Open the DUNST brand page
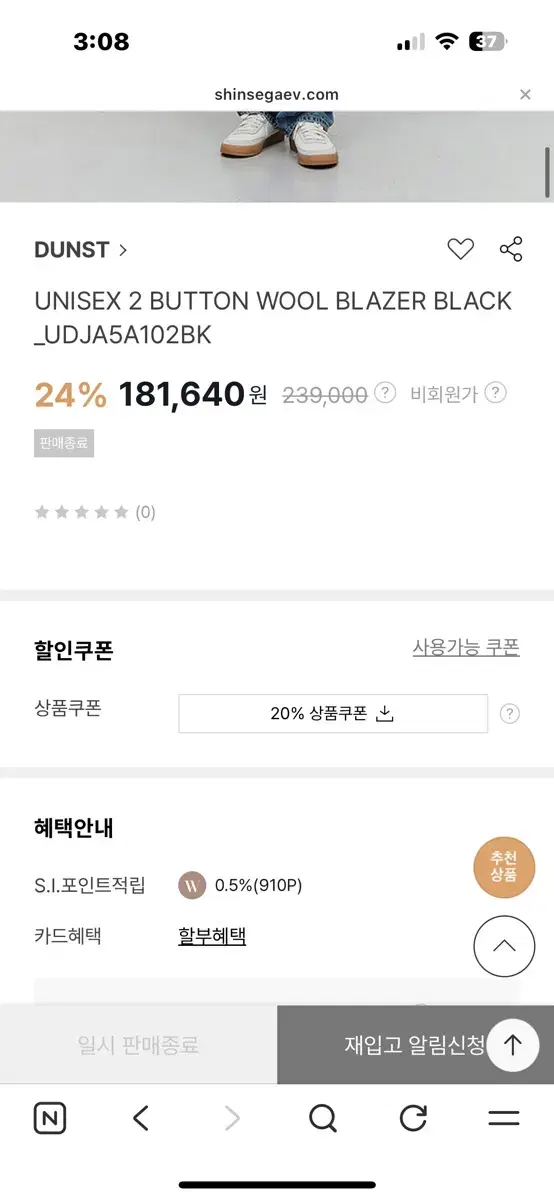 pos(81,250)
